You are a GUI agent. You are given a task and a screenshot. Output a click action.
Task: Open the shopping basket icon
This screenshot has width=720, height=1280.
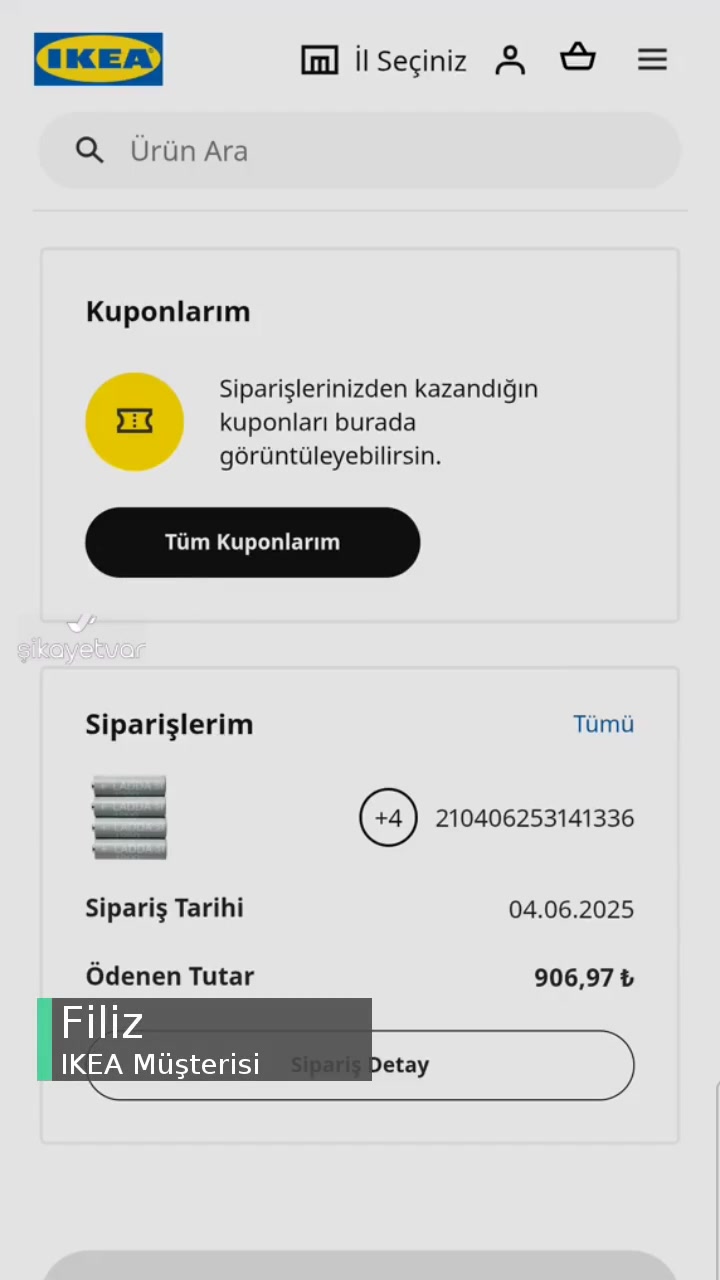[578, 57]
